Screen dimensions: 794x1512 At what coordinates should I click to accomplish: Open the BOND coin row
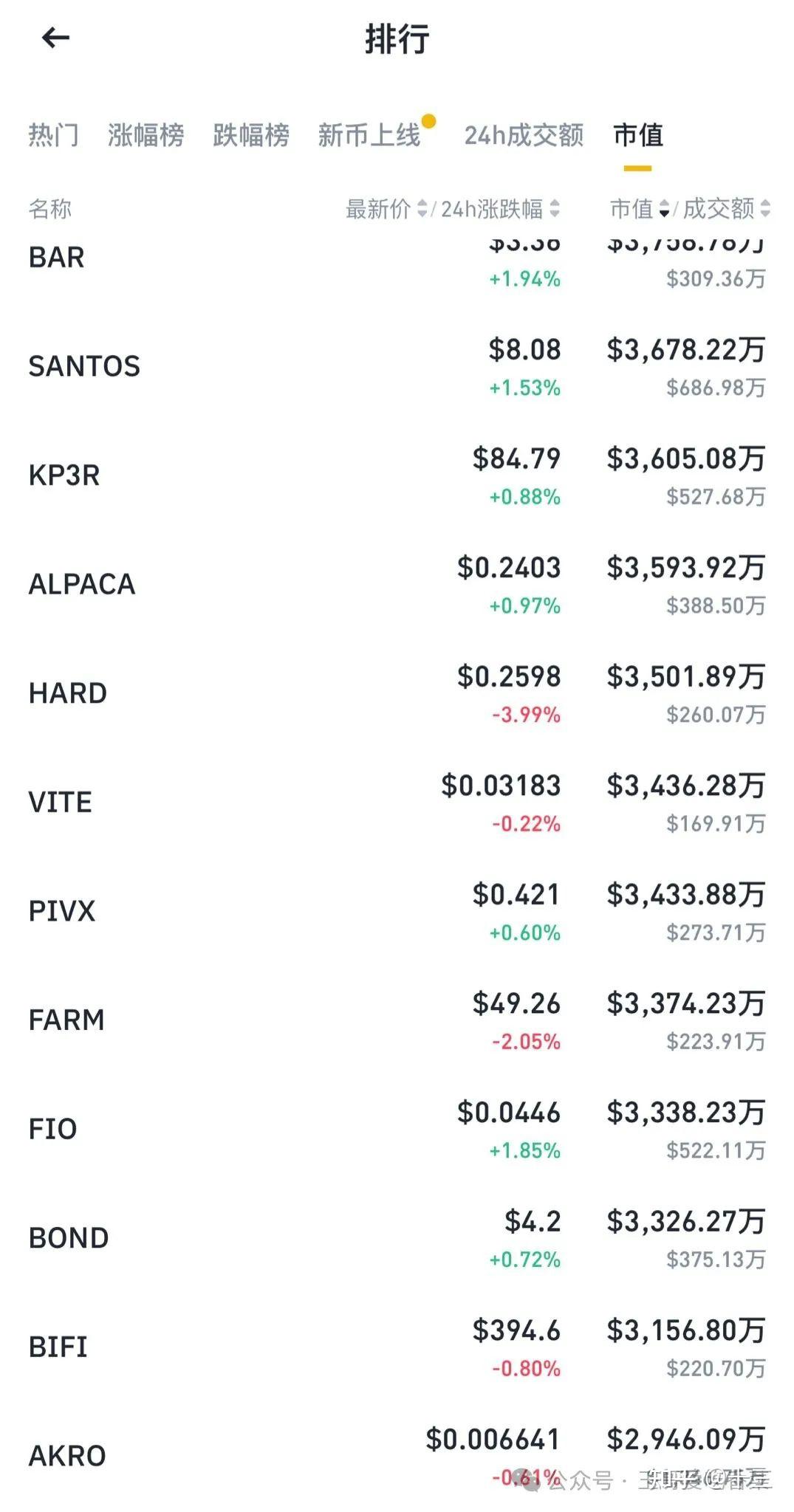(x=69, y=1238)
